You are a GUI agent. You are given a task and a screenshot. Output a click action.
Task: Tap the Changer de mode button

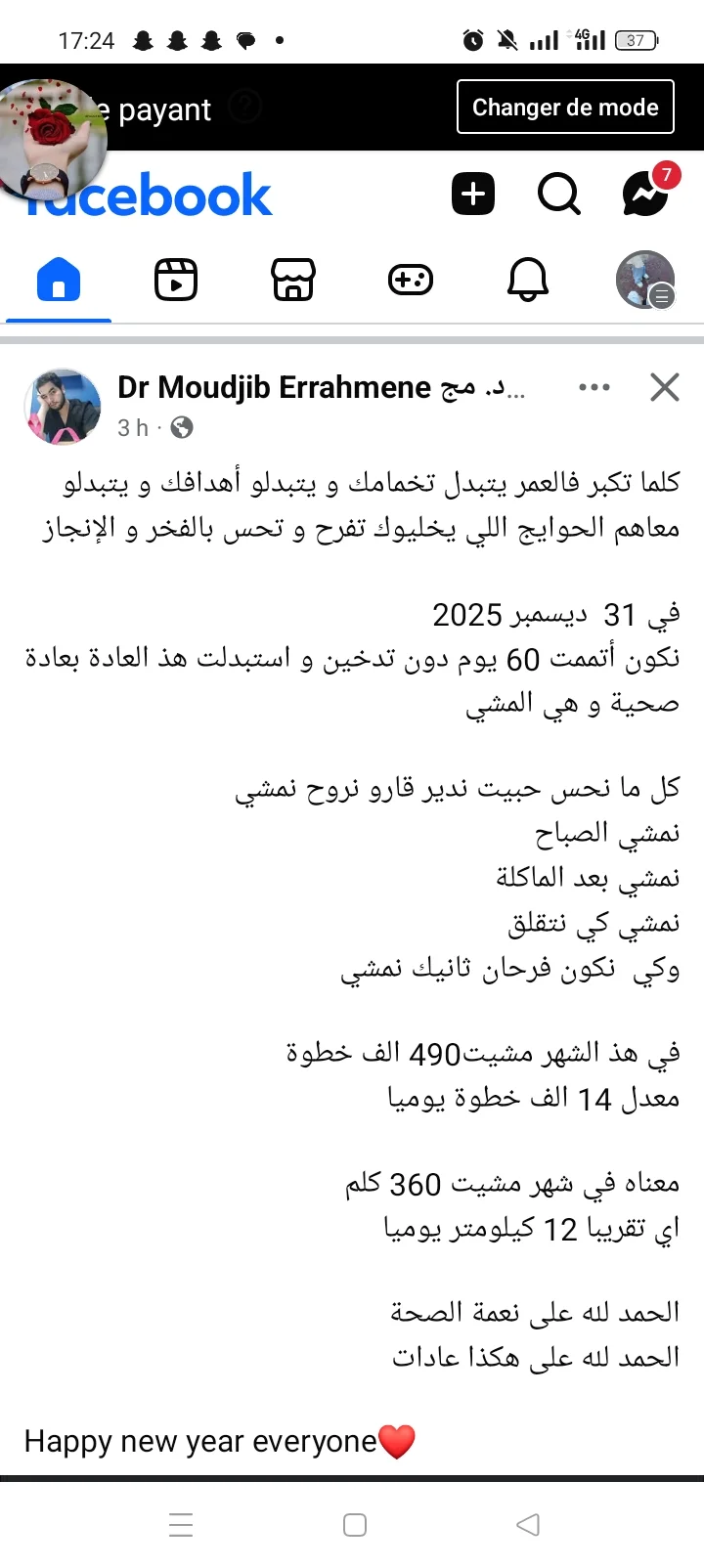point(565,107)
